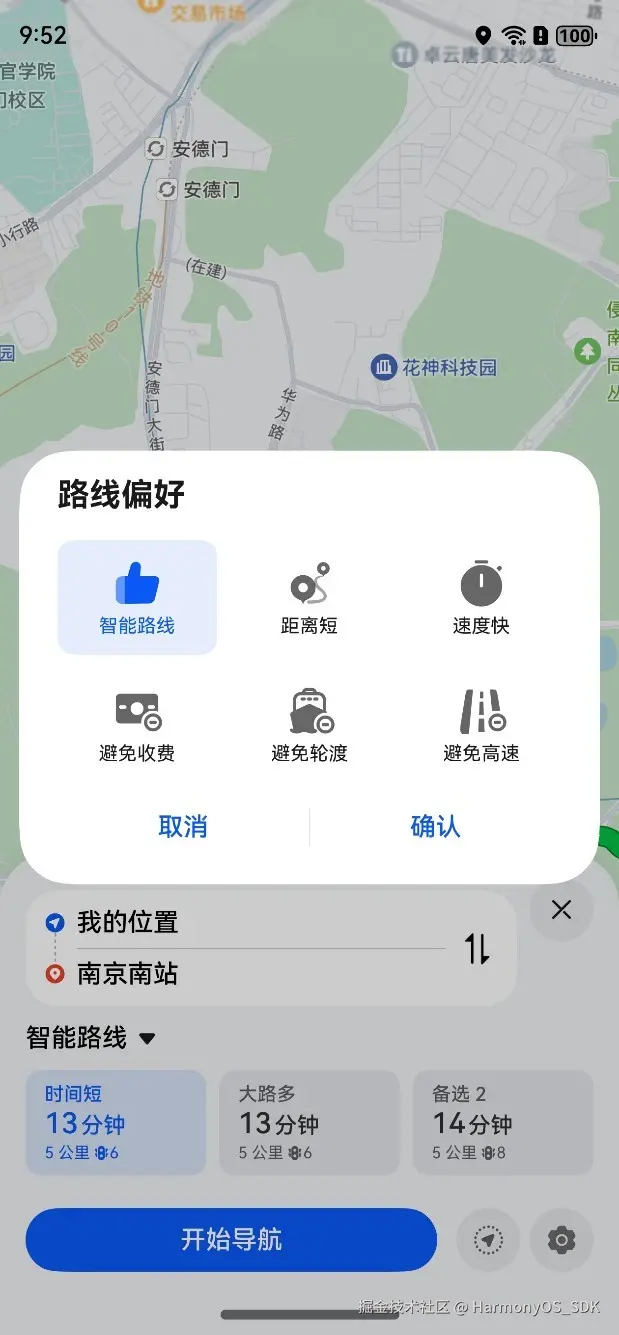Choose the 大路多 route card
The image size is (619, 1335).
click(x=309, y=1122)
